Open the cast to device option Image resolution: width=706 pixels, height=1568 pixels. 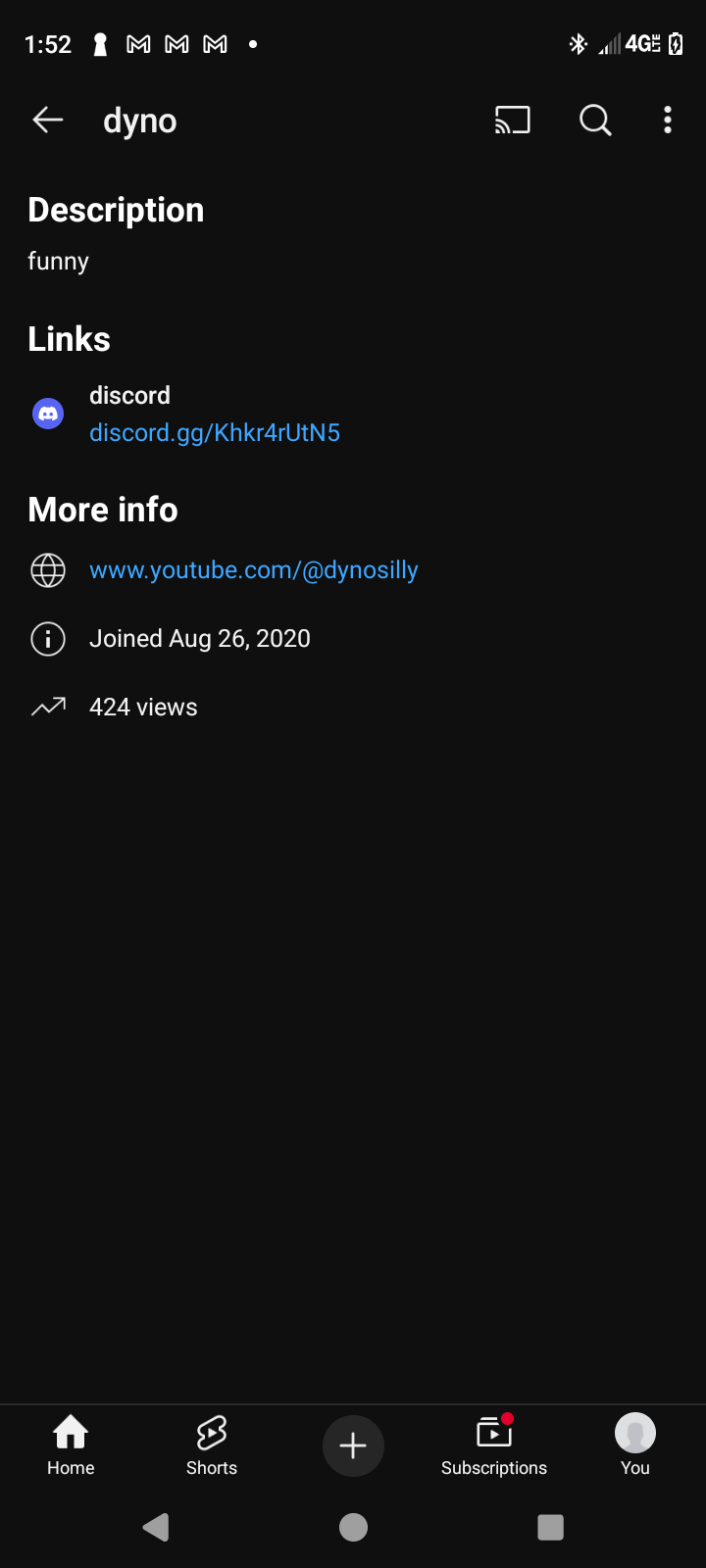pyautogui.click(x=512, y=121)
